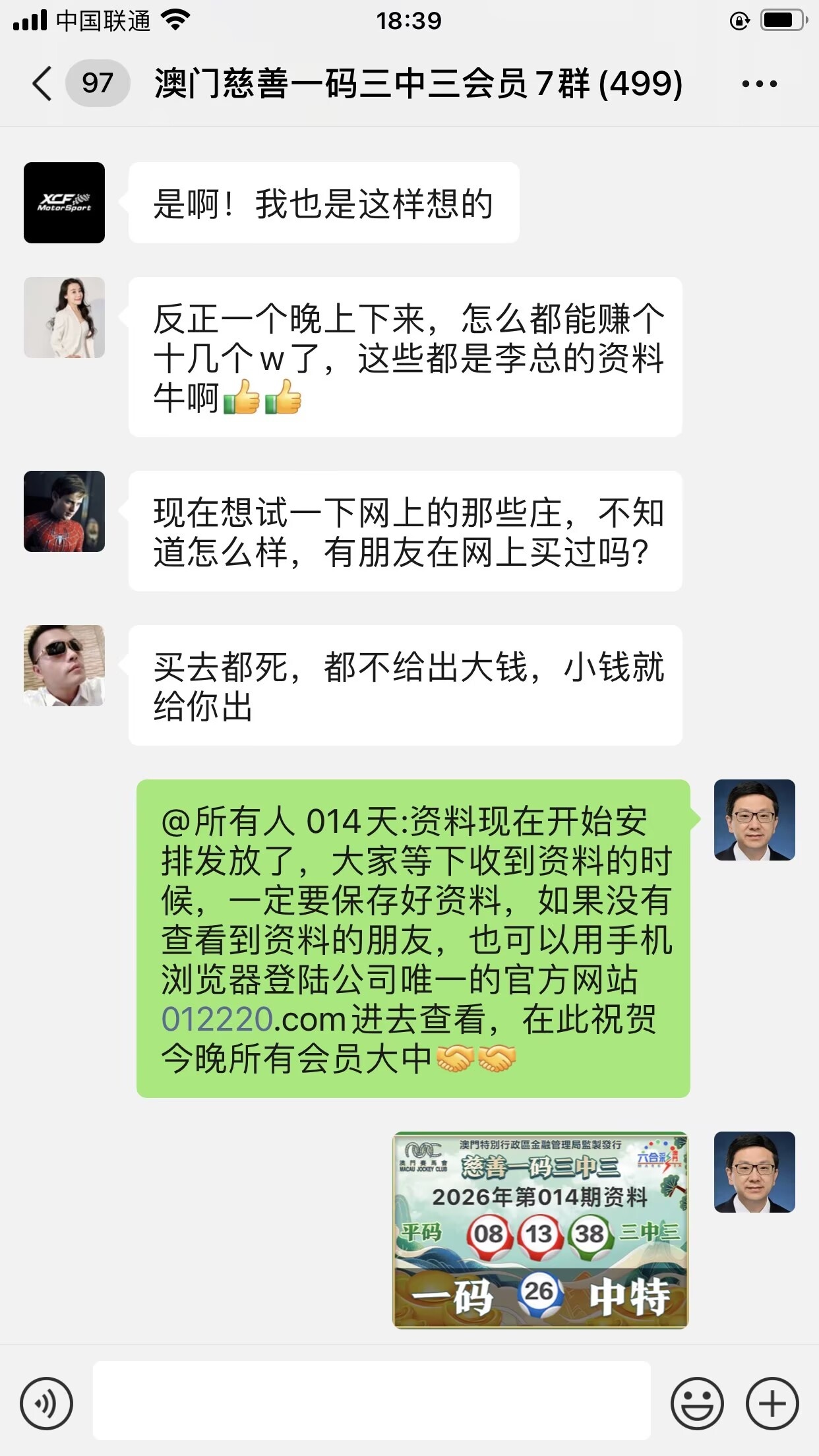Open the group chat overflow menu
Image resolution: width=819 pixels, height=1456 pixels.
pyautogui.click(x=759, y=84)
